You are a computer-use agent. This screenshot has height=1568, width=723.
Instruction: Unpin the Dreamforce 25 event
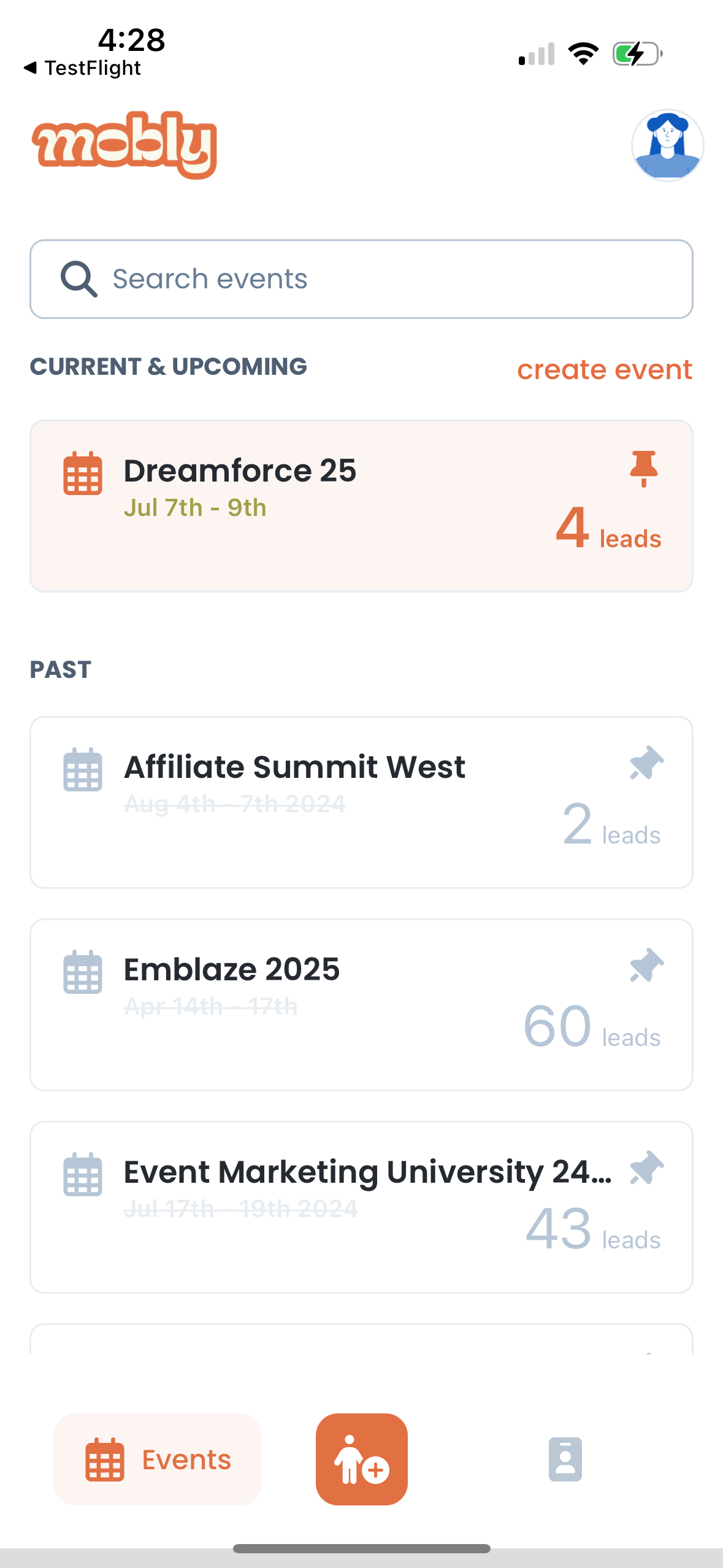click(x=644, y=469)
